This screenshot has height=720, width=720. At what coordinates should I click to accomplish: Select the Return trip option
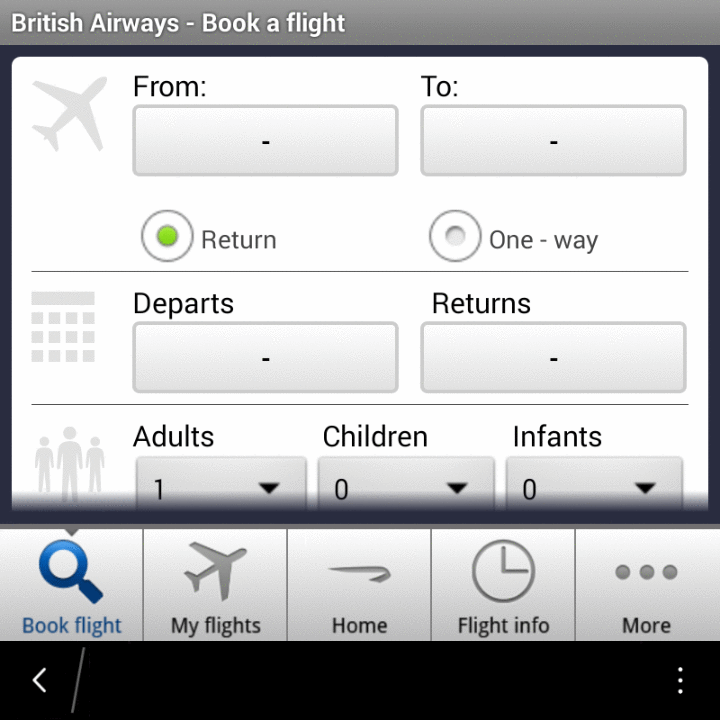[167, 237]
